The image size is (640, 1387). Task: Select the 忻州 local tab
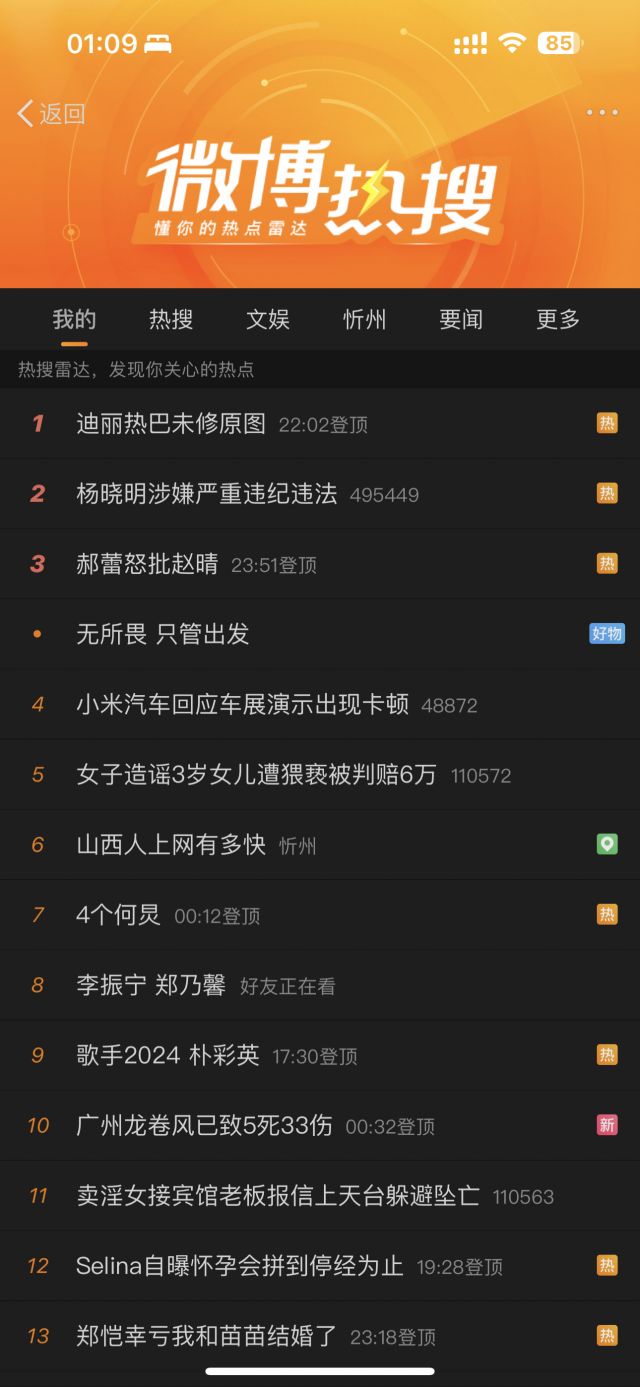pos(364,320)
